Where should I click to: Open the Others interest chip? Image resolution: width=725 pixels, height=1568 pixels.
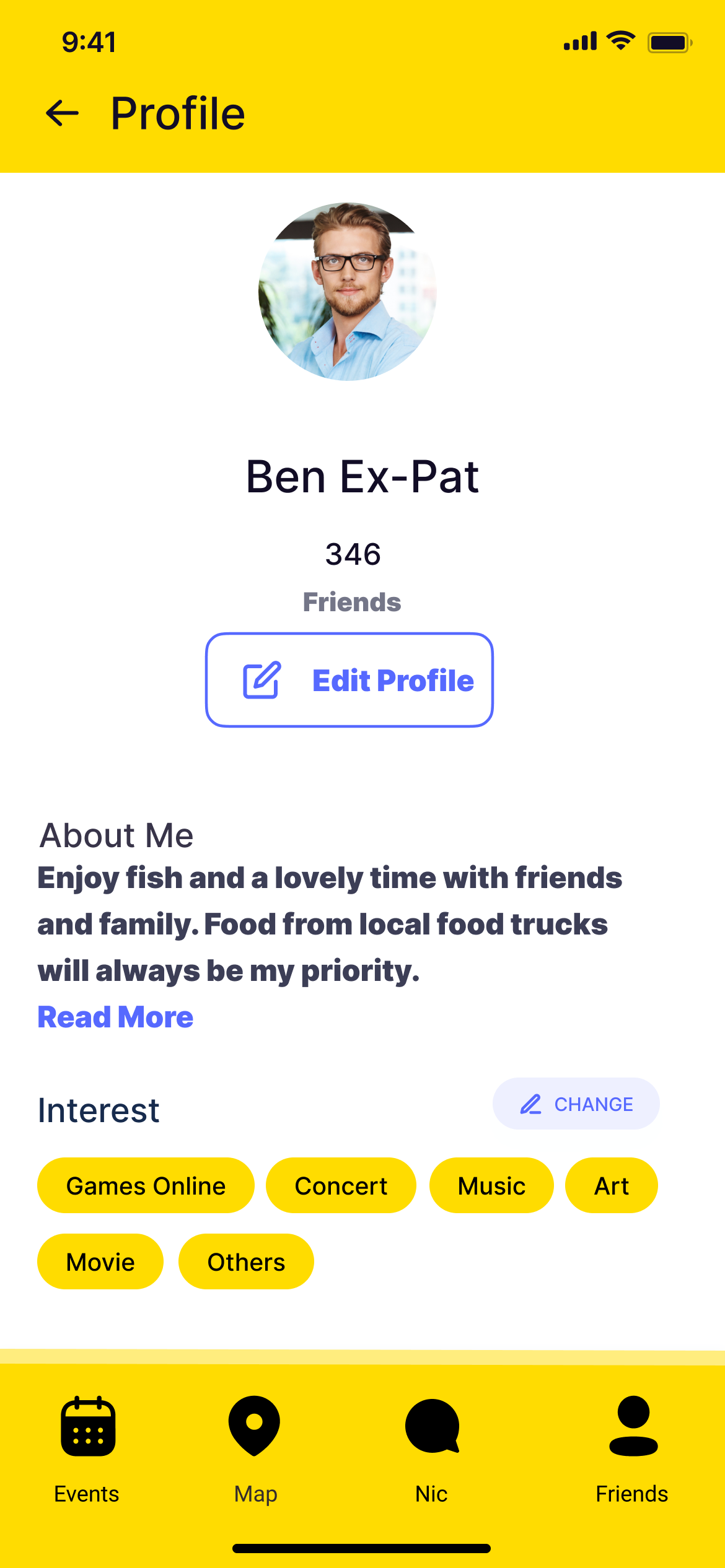coord(246,1261)
